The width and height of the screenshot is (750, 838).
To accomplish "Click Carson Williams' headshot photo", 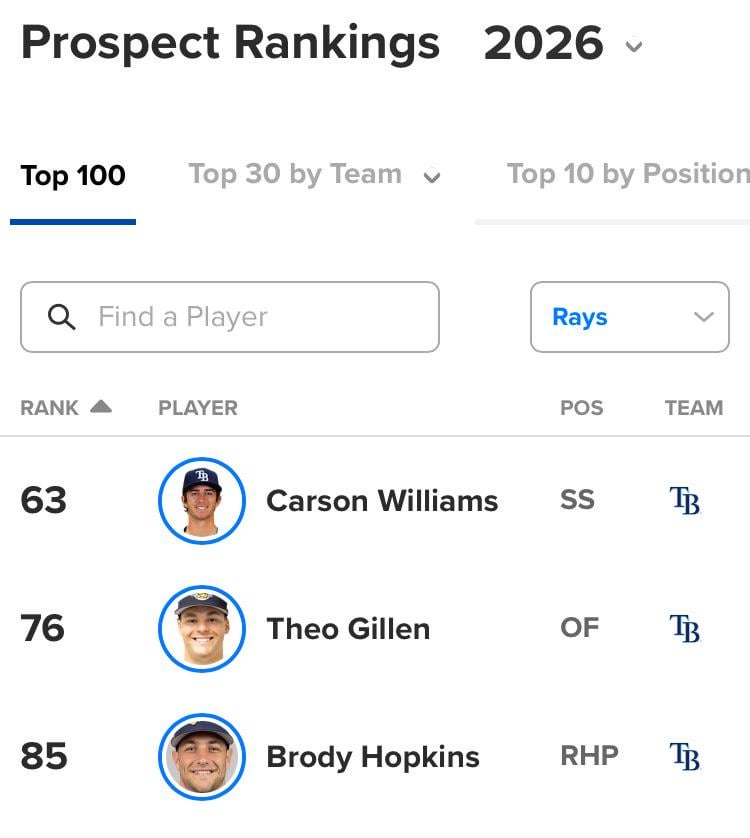I will [201, 501].
